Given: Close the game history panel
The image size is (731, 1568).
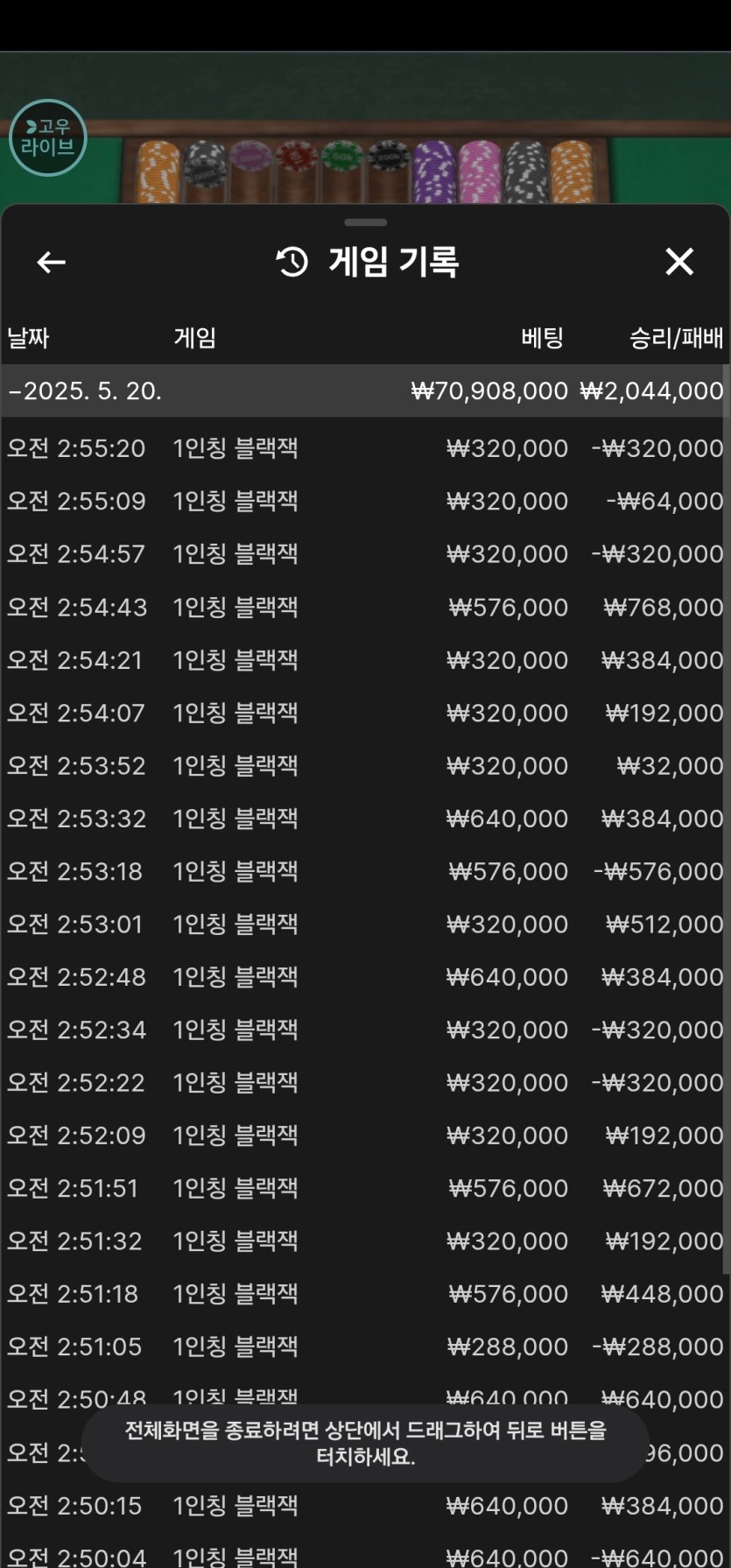Looking at the screenshot, I should tap(679, 261).
